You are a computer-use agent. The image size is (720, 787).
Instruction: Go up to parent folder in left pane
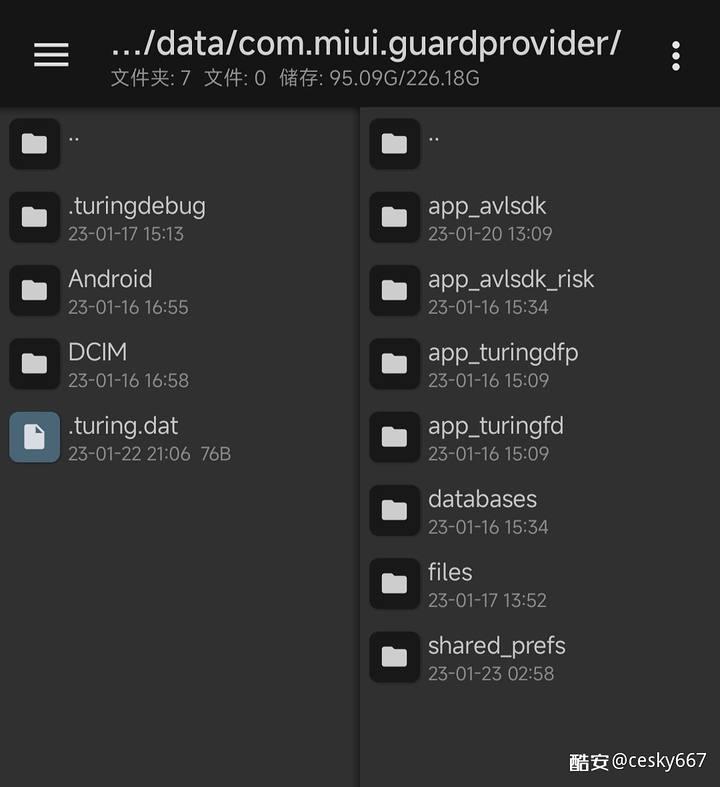180,144
